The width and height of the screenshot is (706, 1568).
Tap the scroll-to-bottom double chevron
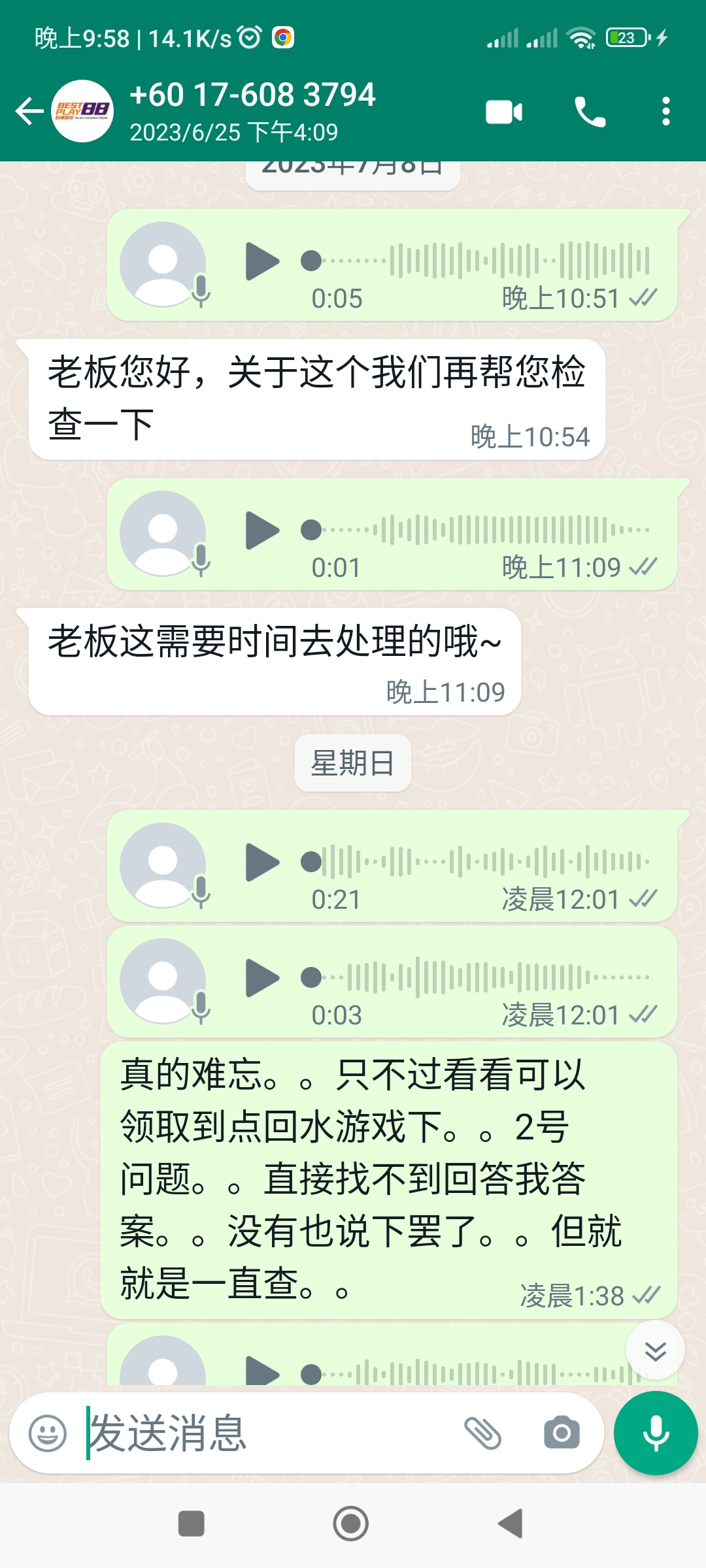pyautogui.click(x=654, y=1348)
